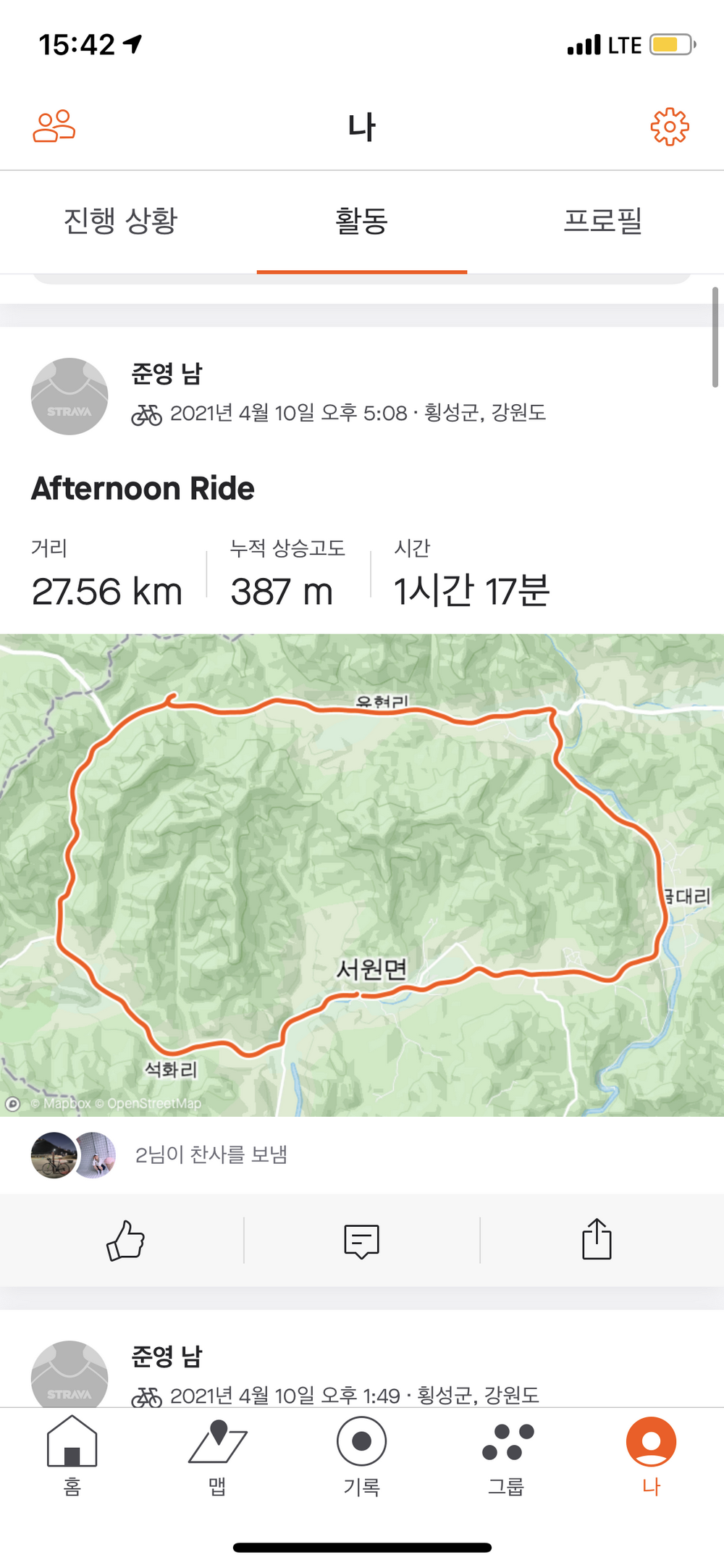This screenshot has width=724, height=1568.
Task: Open the 맵 tab
Action: 217,1456
